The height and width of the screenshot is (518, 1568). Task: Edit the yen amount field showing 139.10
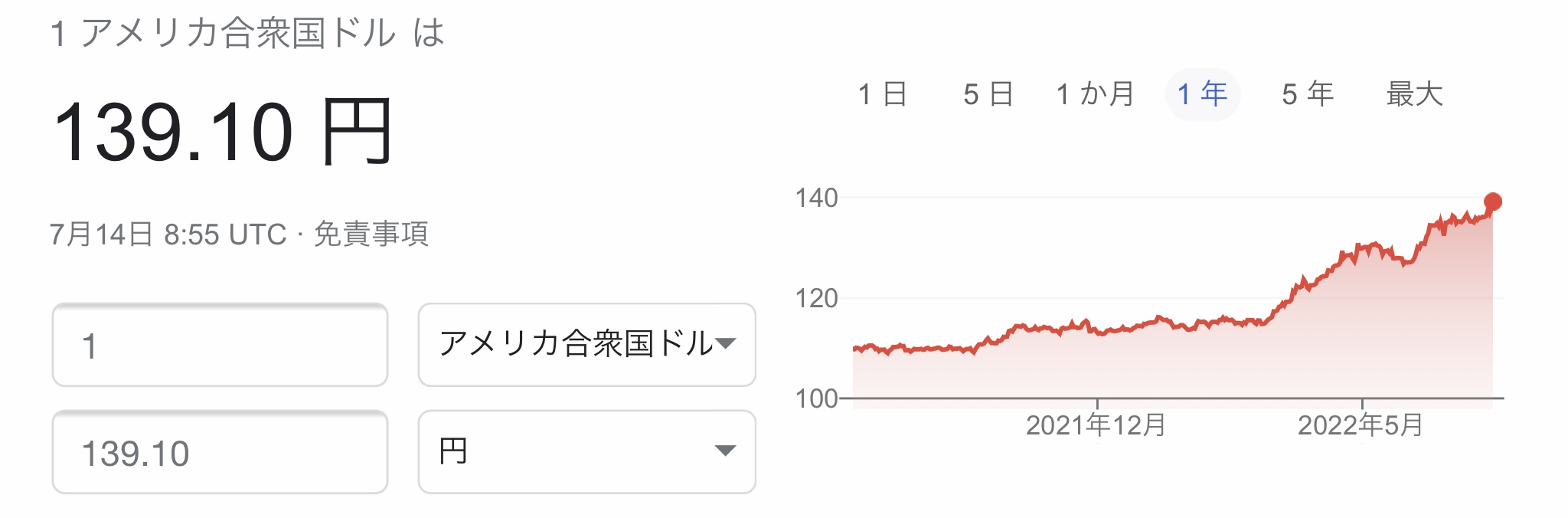(x=220, y=453)
